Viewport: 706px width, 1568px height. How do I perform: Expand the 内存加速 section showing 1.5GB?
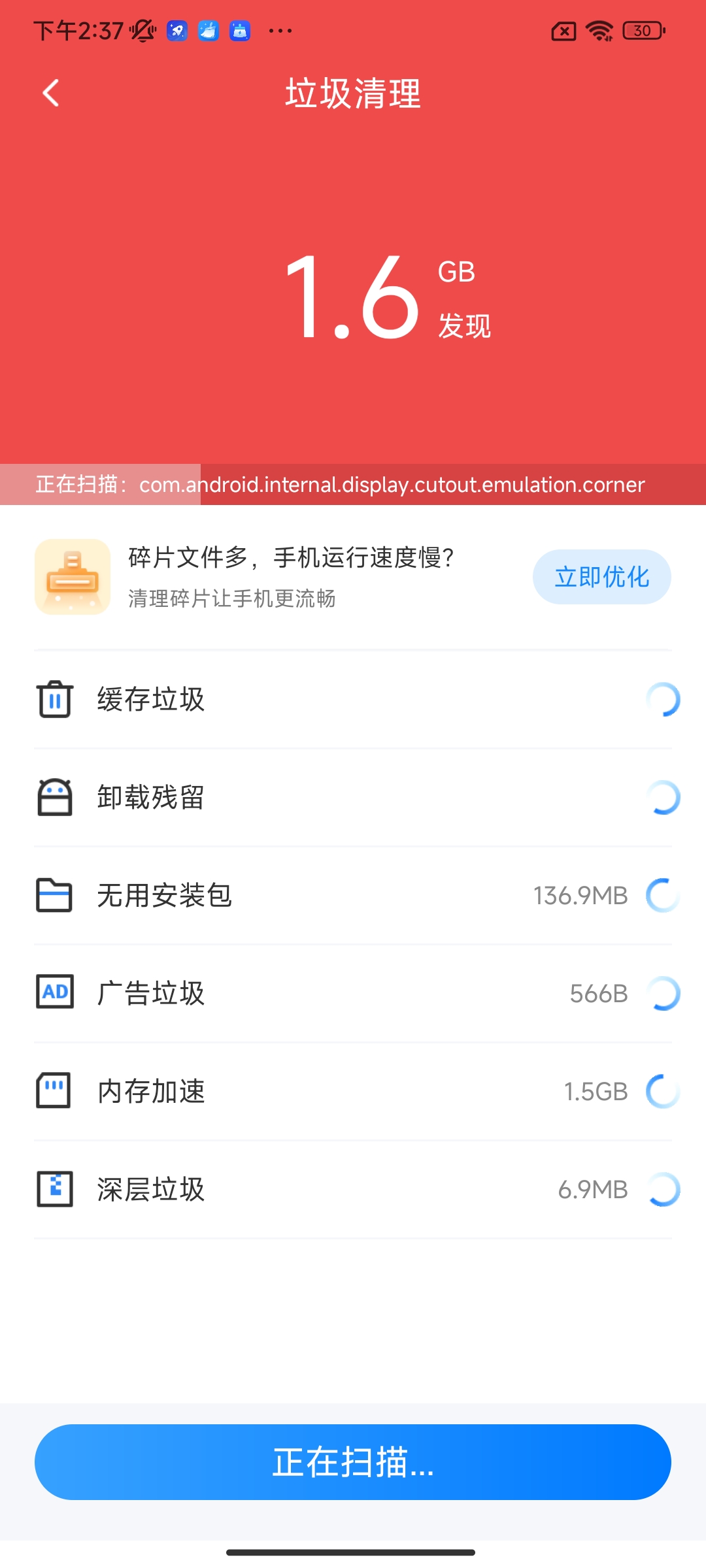[353, 1091]
